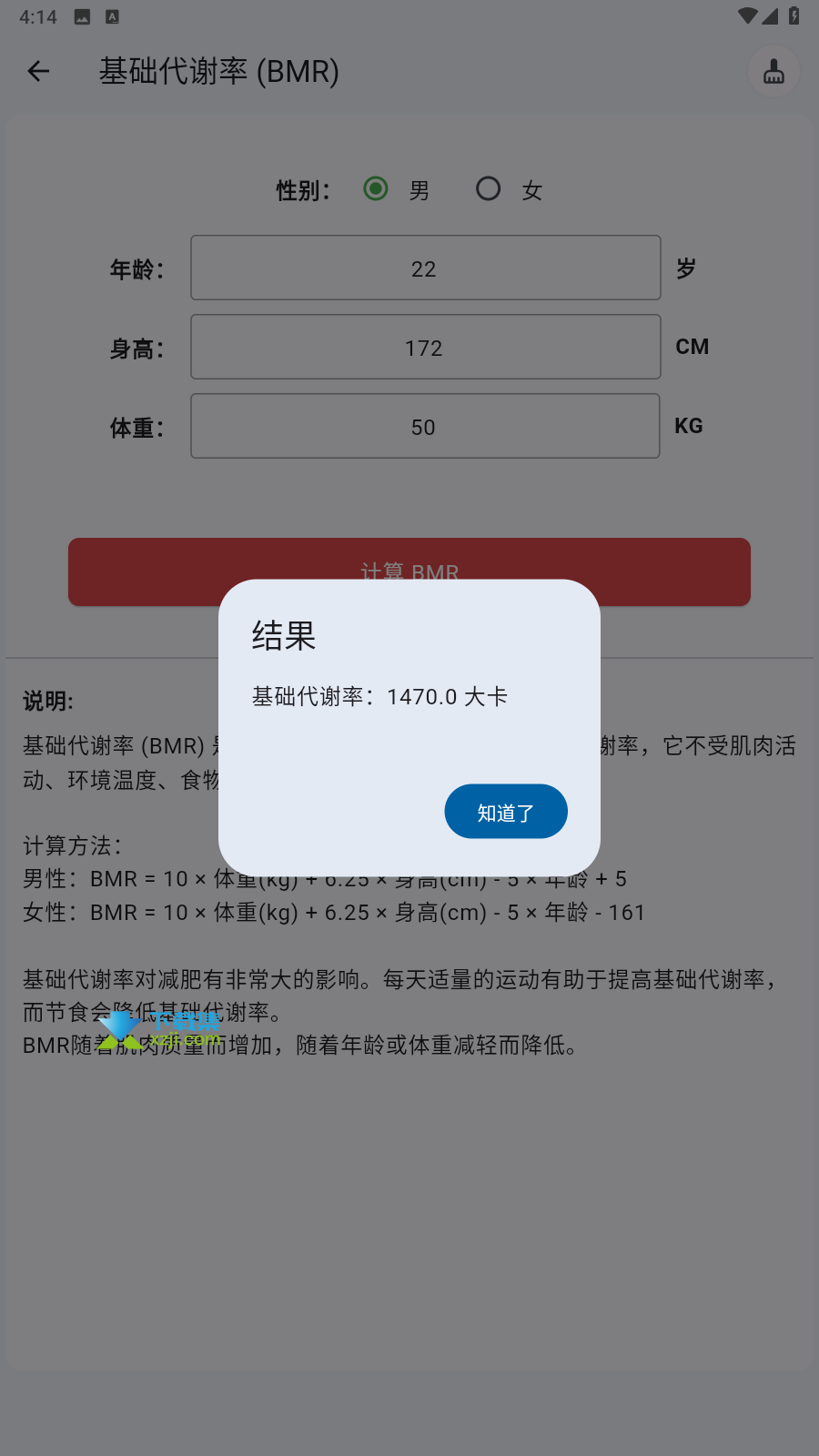Screen dimensions: 819x1456
Task: Go back using the top-left arrow
Action: pyautogui.click(x=38, y=71)
